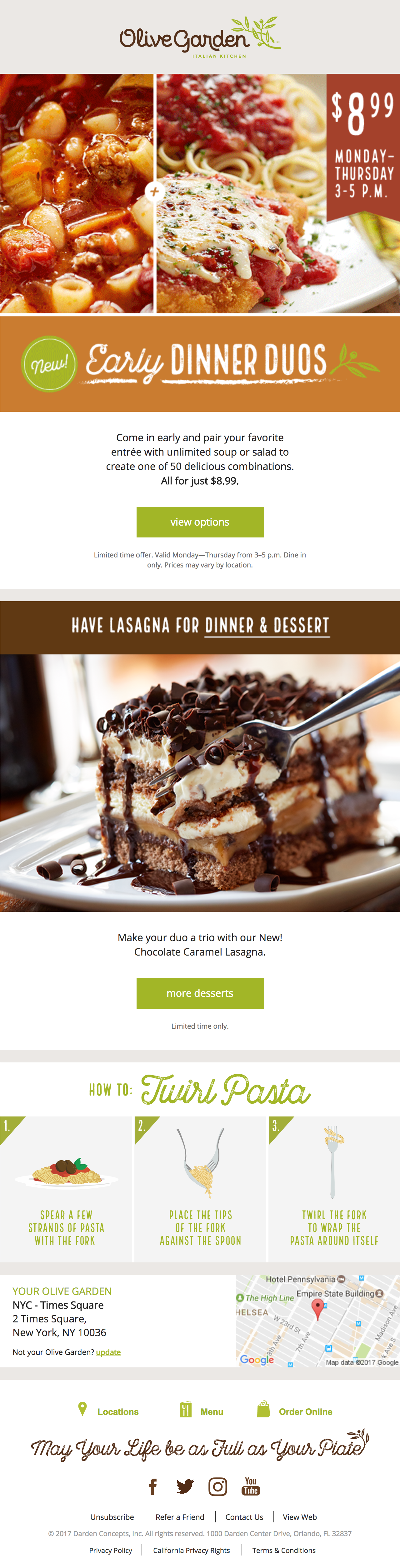Open the Times Square map thumbnail
The width and height of the screenshot is (400, 1568).
point(317,1321)
